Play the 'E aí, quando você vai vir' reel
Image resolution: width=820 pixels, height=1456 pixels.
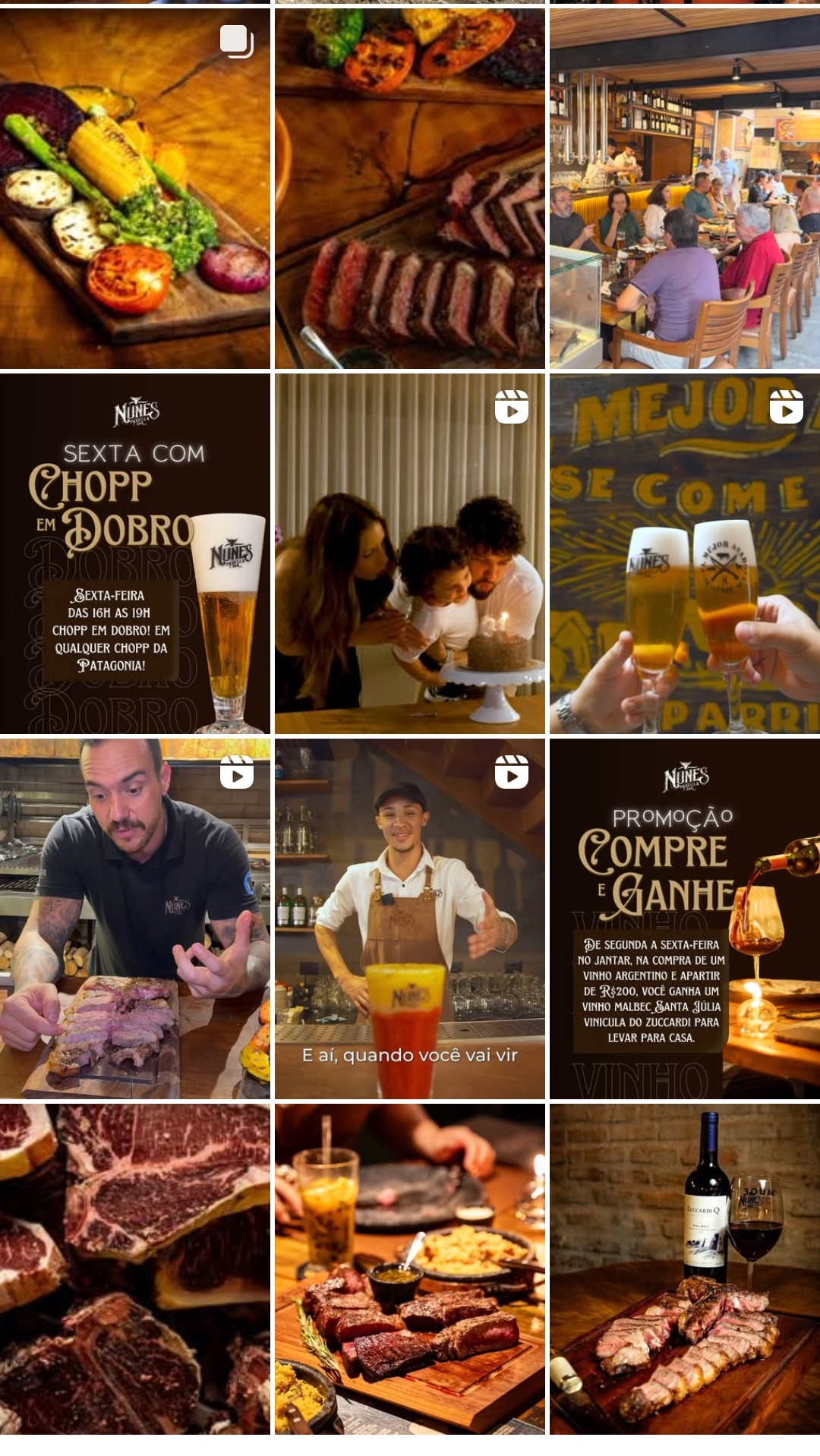point(410,919)
